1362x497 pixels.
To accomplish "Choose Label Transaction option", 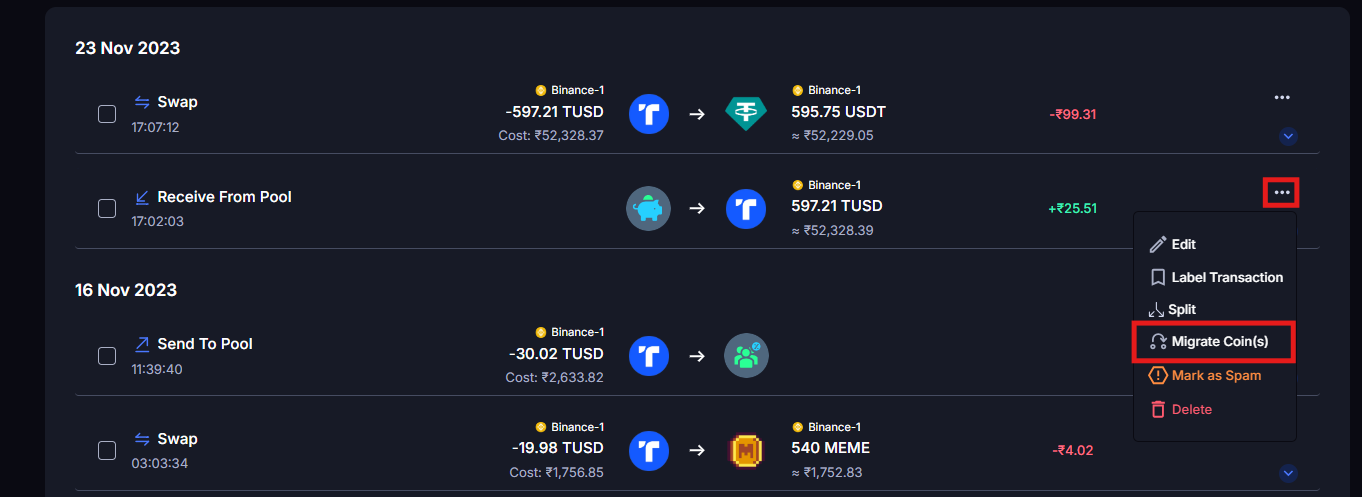I will (x=1226, y=277).
